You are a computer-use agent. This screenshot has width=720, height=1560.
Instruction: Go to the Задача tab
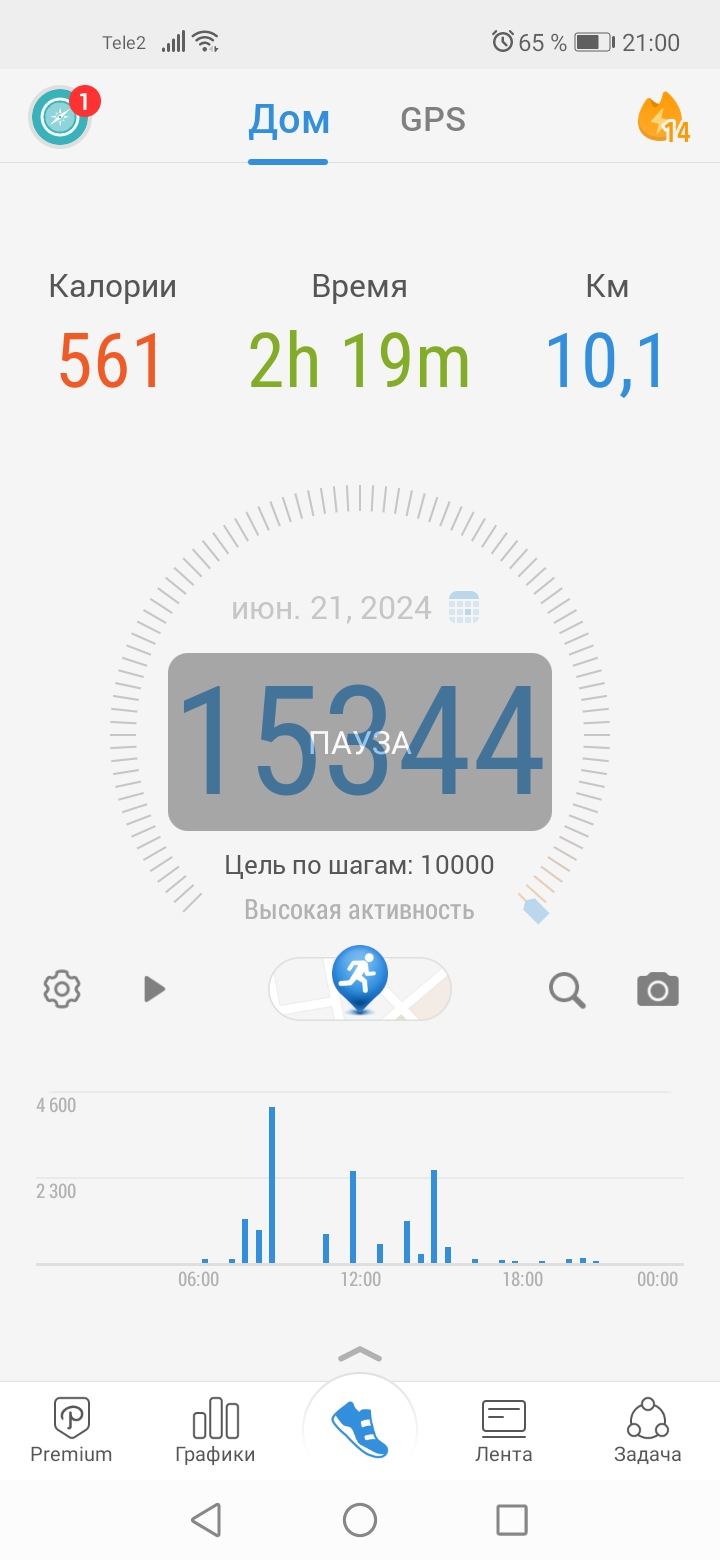pos(648,1430)
